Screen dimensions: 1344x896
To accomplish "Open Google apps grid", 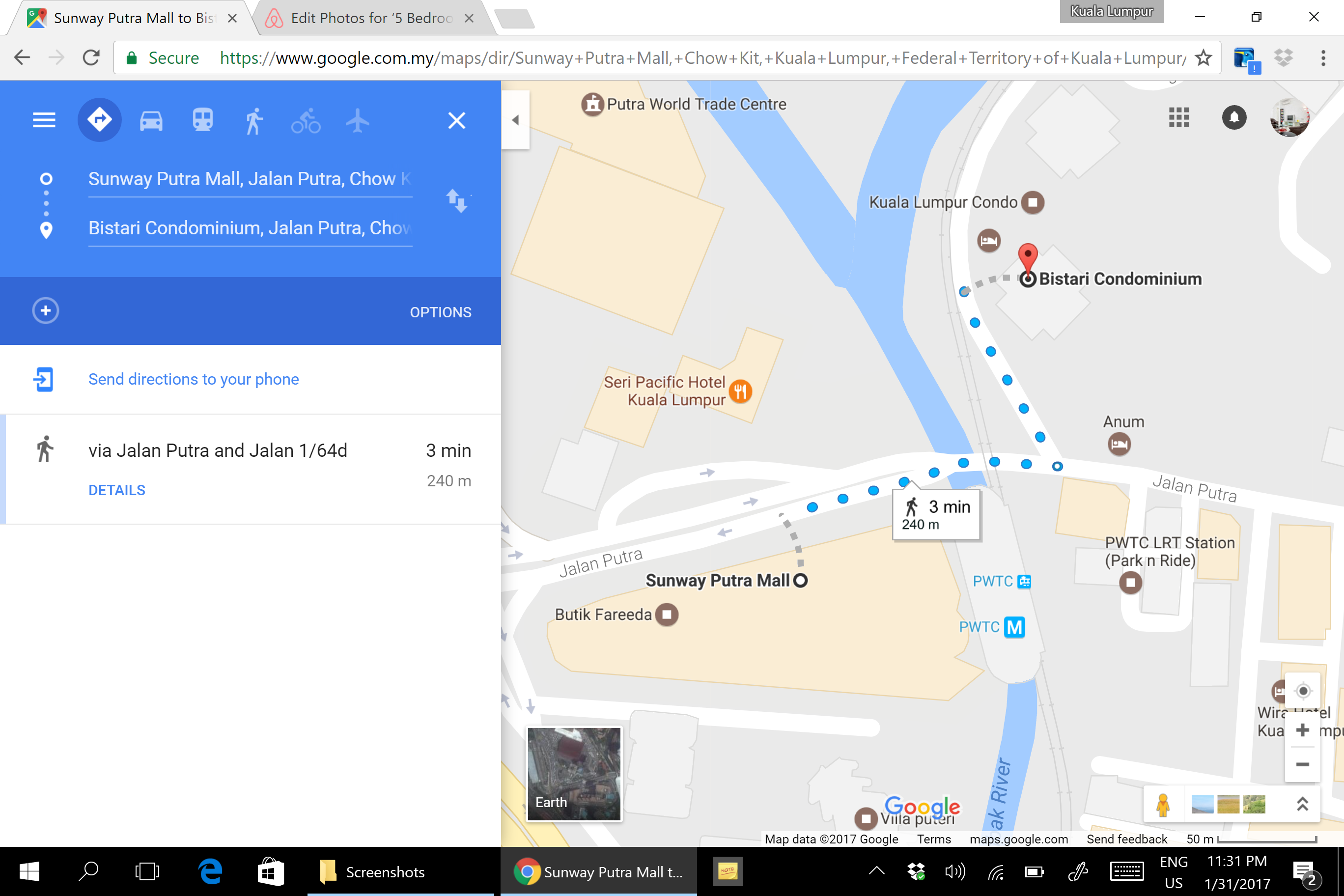I will pyautogui.click(x=1178, y=118).
